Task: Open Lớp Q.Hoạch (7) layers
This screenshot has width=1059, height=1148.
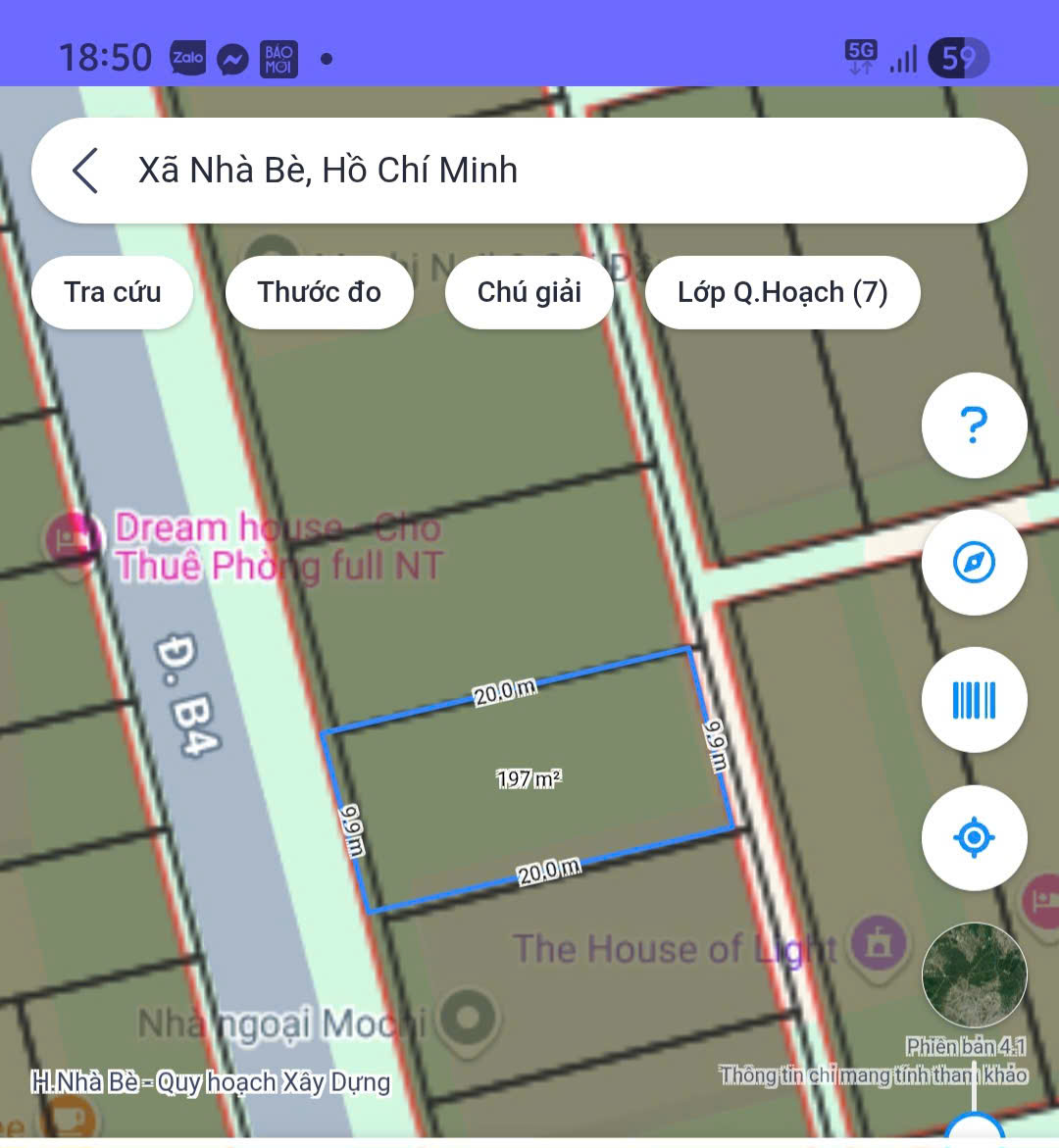Action: 782,292
